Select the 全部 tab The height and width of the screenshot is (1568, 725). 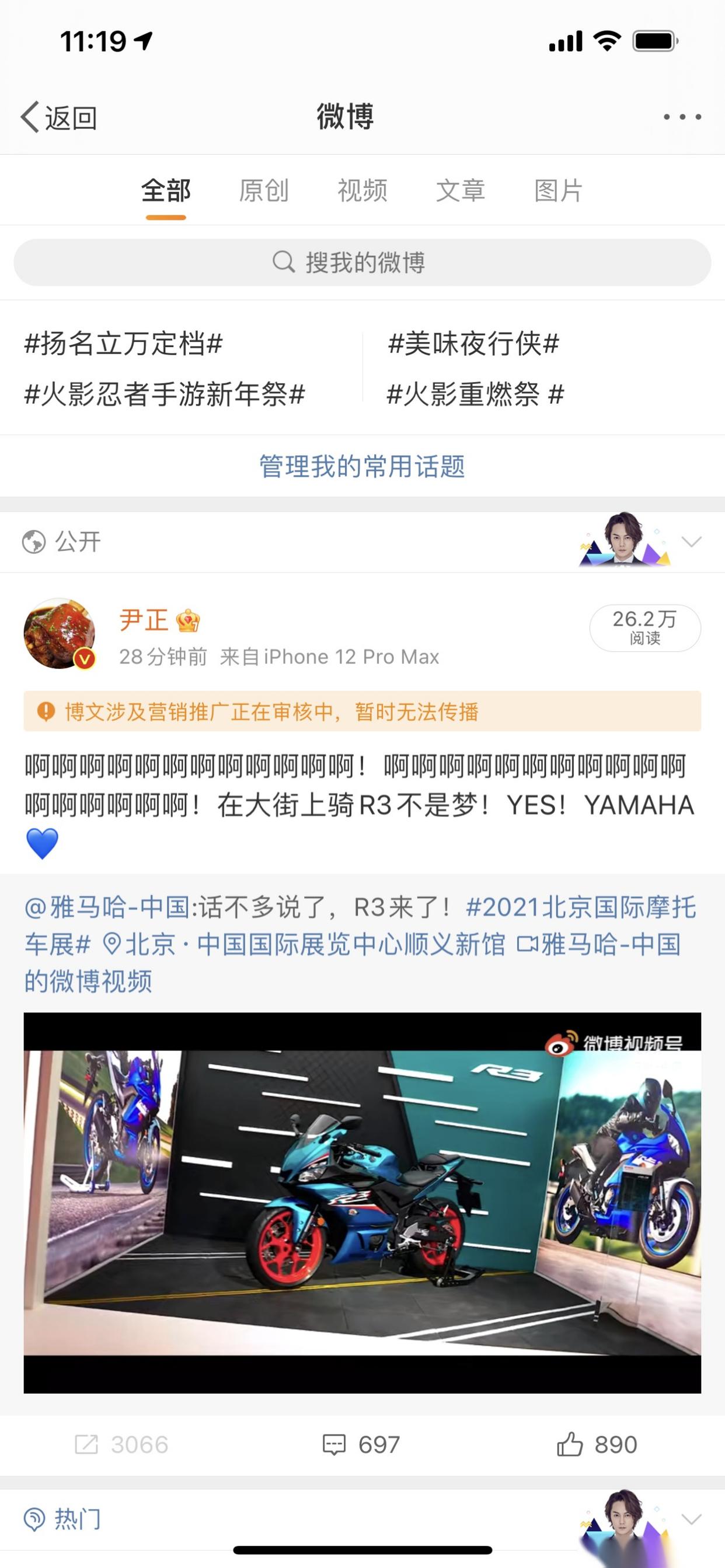tap(166, 190)
